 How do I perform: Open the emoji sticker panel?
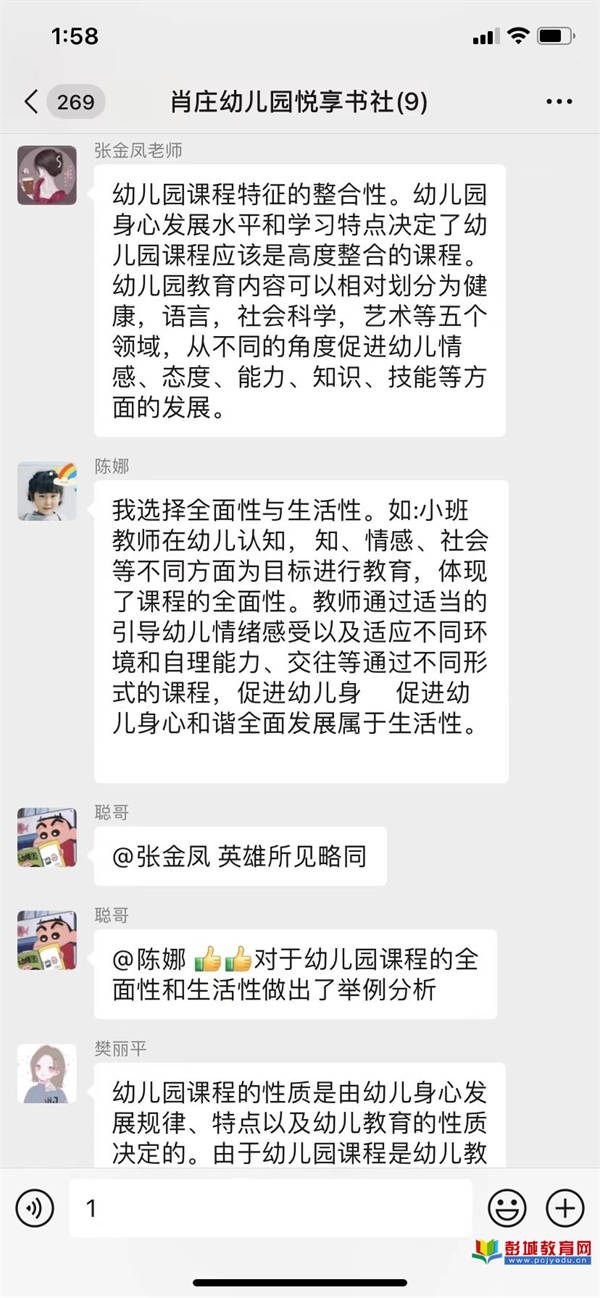pos(507,1208)
